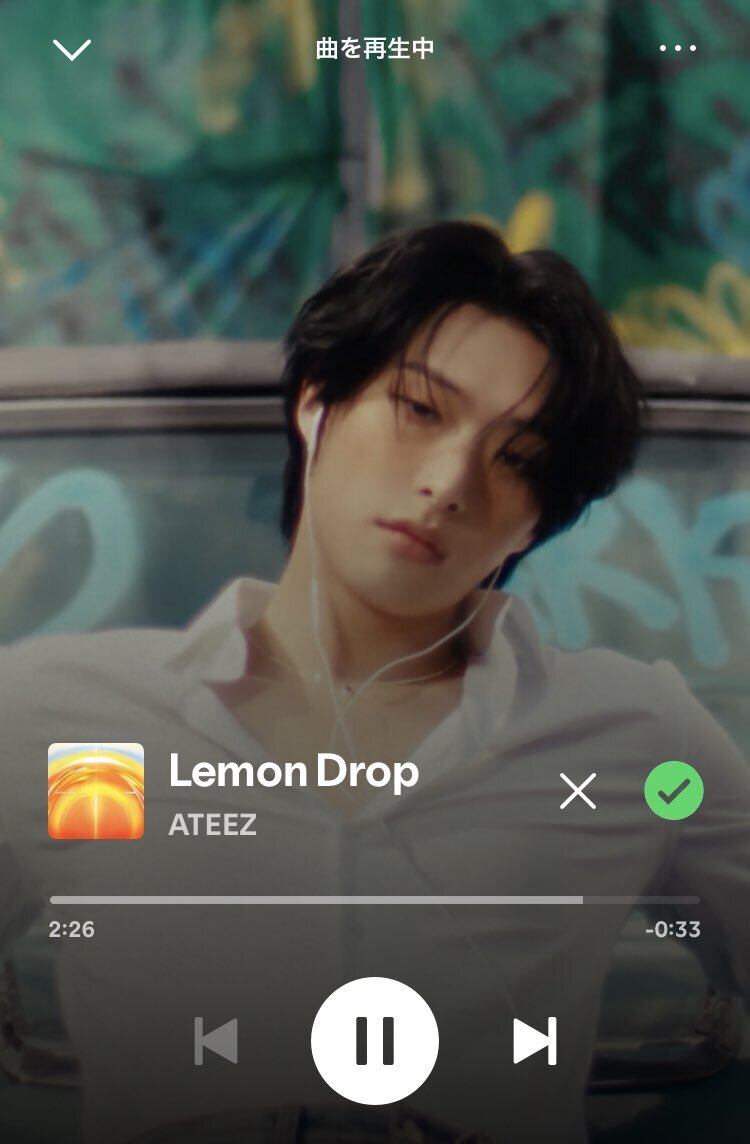Go back to the previous track

click(216, 1041)
